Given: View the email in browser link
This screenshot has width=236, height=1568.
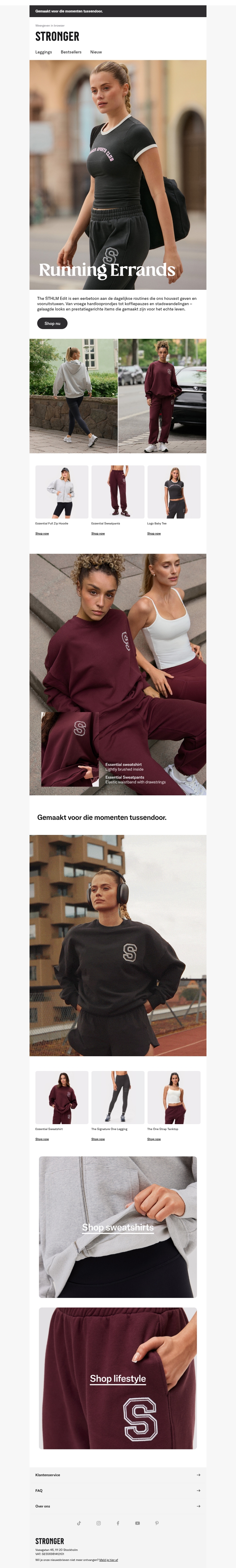Looking at the screenshot, I should point(50,26).
